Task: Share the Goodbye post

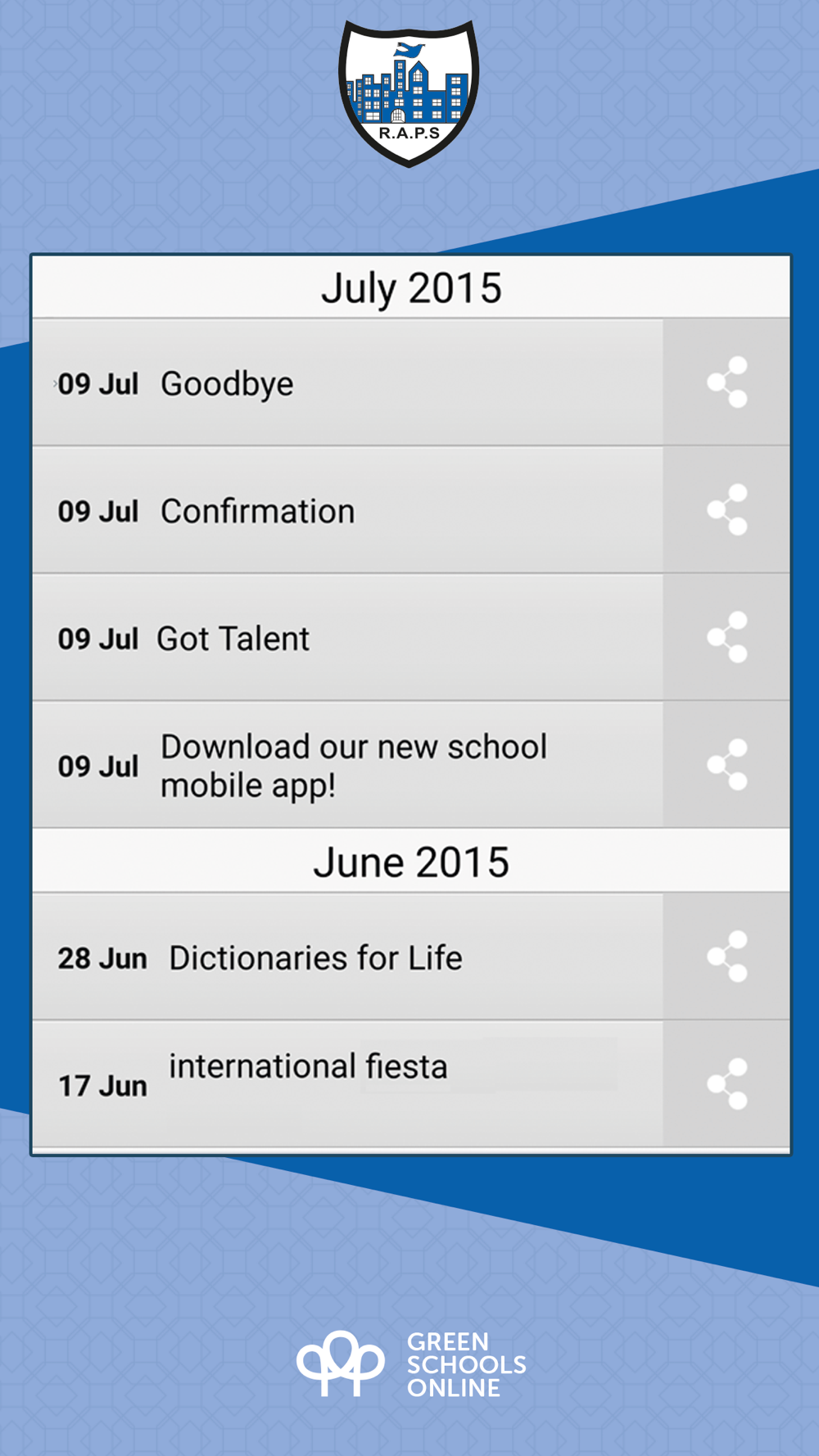Action: pyautogui.click(x=727, y=382)
